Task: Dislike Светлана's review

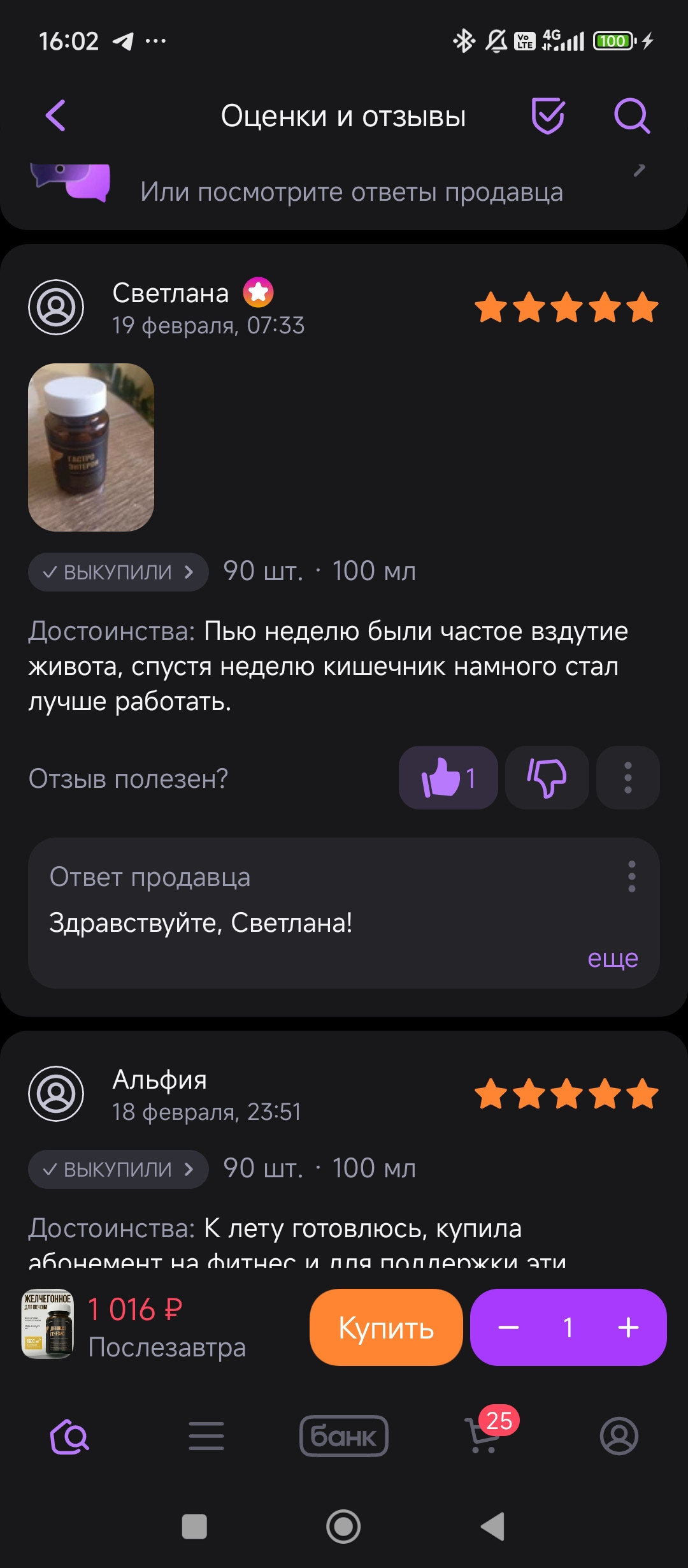Action: [547, 778]
